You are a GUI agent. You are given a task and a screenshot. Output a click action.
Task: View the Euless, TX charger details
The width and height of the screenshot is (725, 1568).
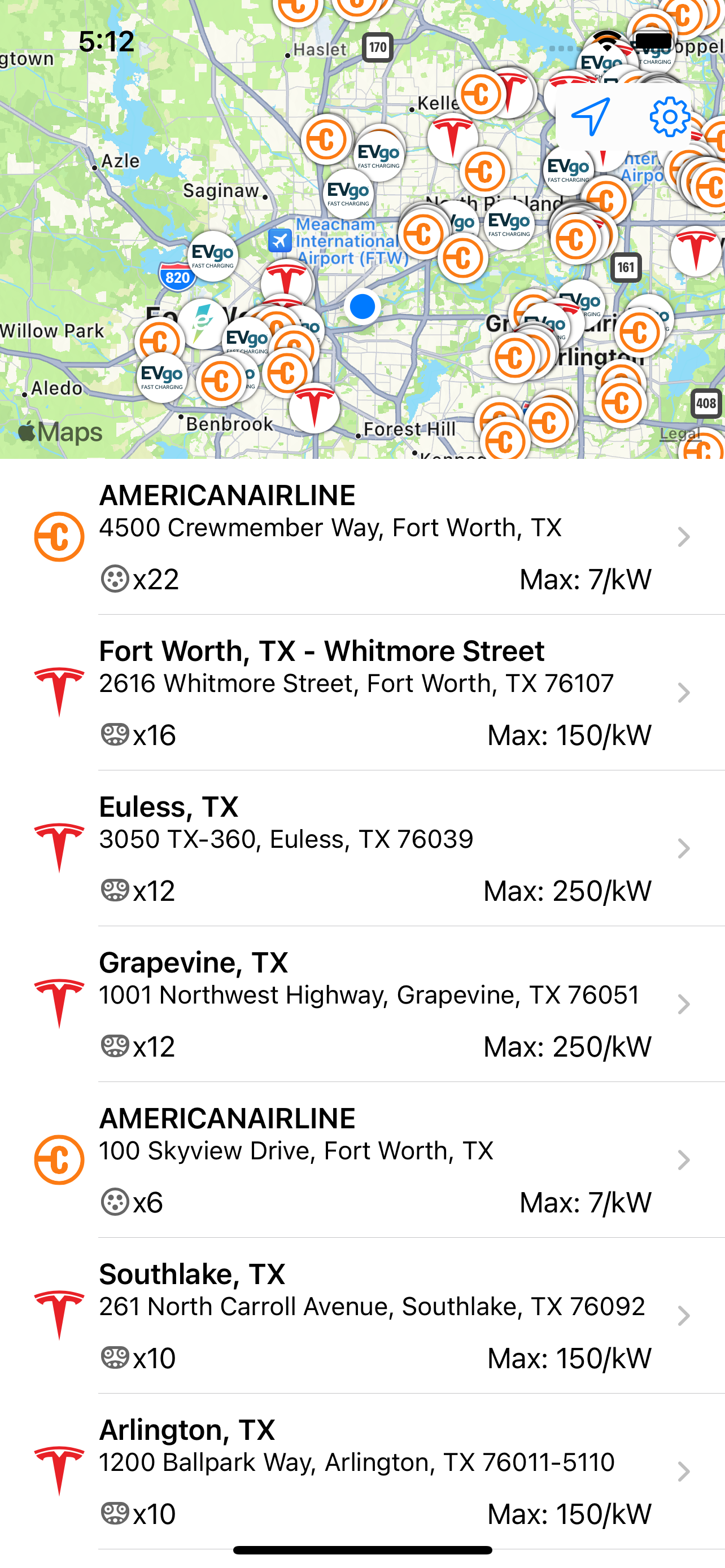362,848
